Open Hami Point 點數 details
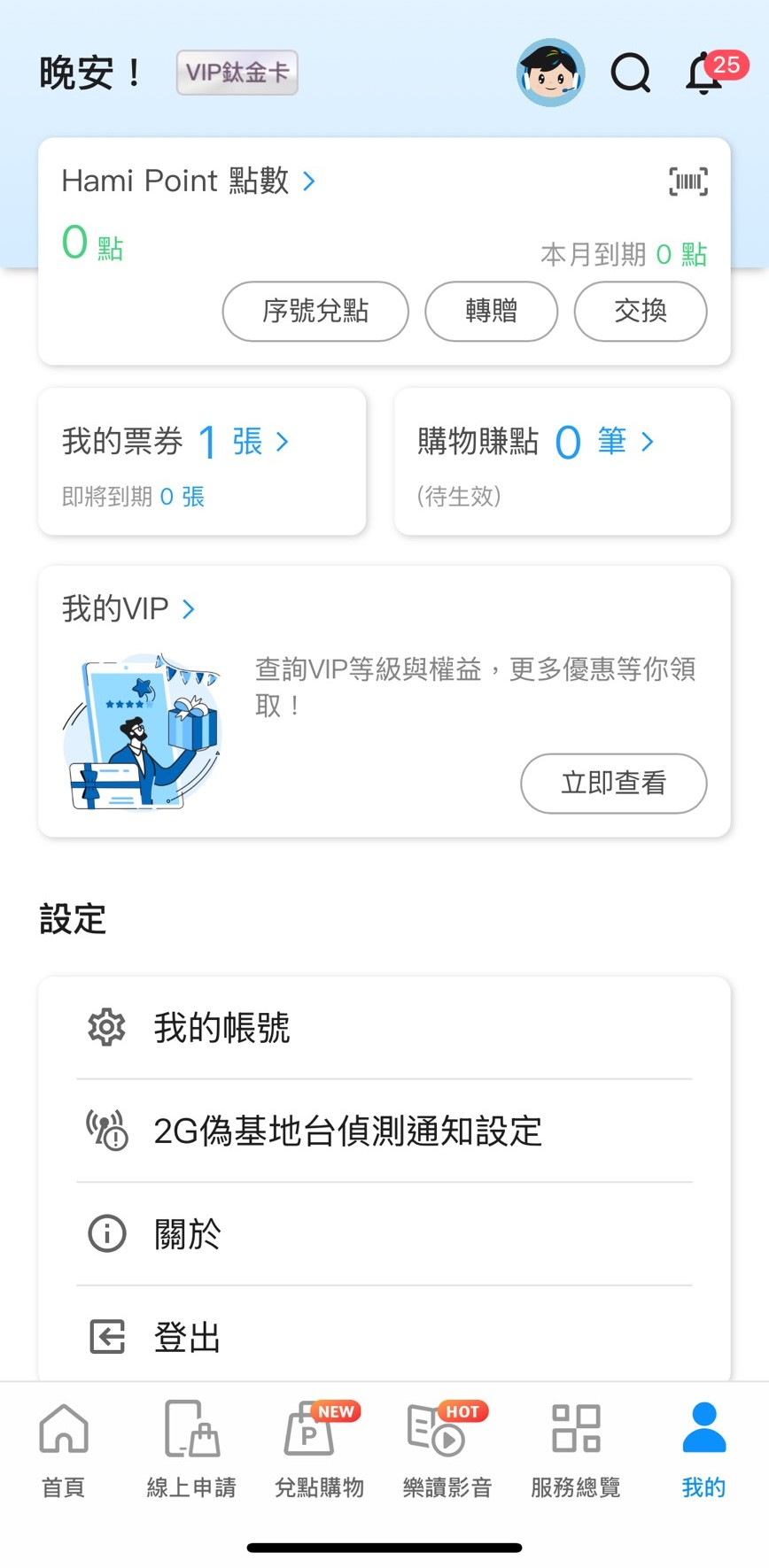 pyautogui.click(x=188, y=181)
